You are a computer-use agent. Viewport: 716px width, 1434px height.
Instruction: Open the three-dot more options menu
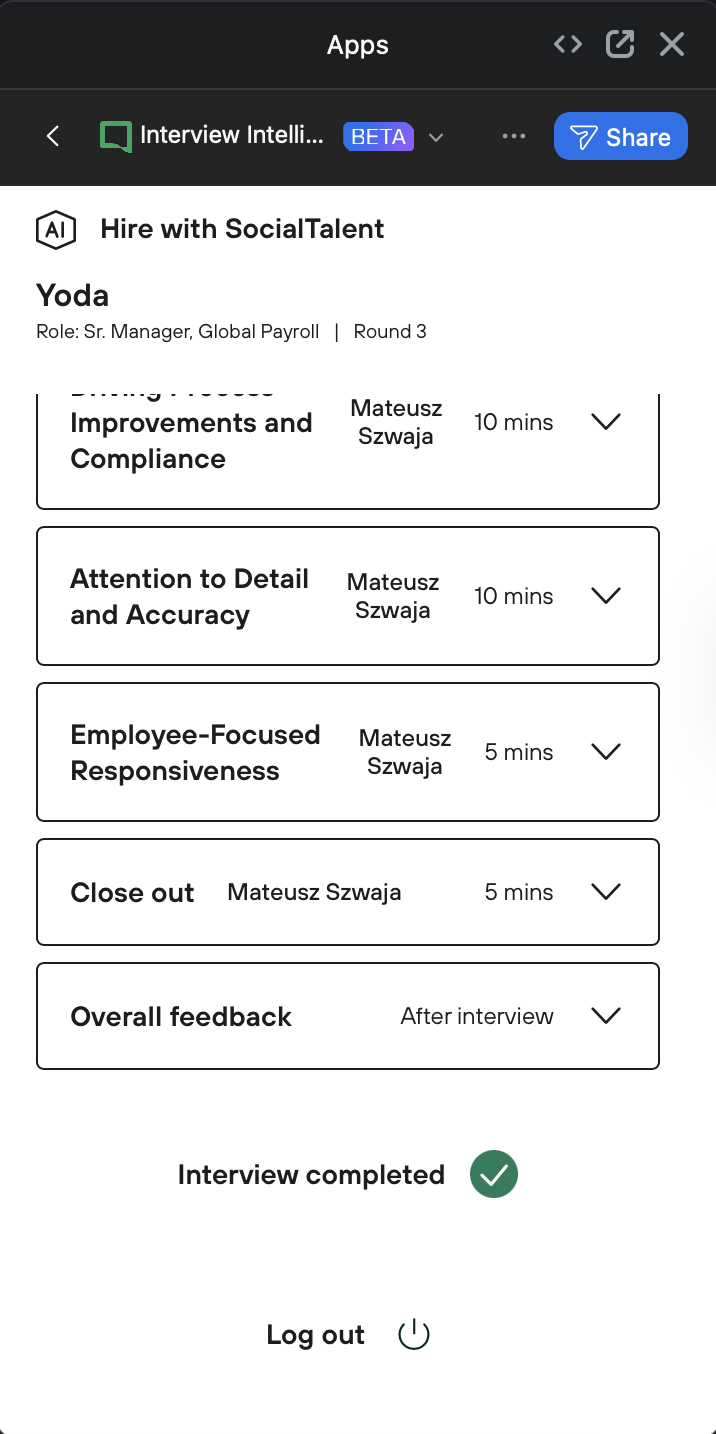pyautogui.click(x=514, y=136)
